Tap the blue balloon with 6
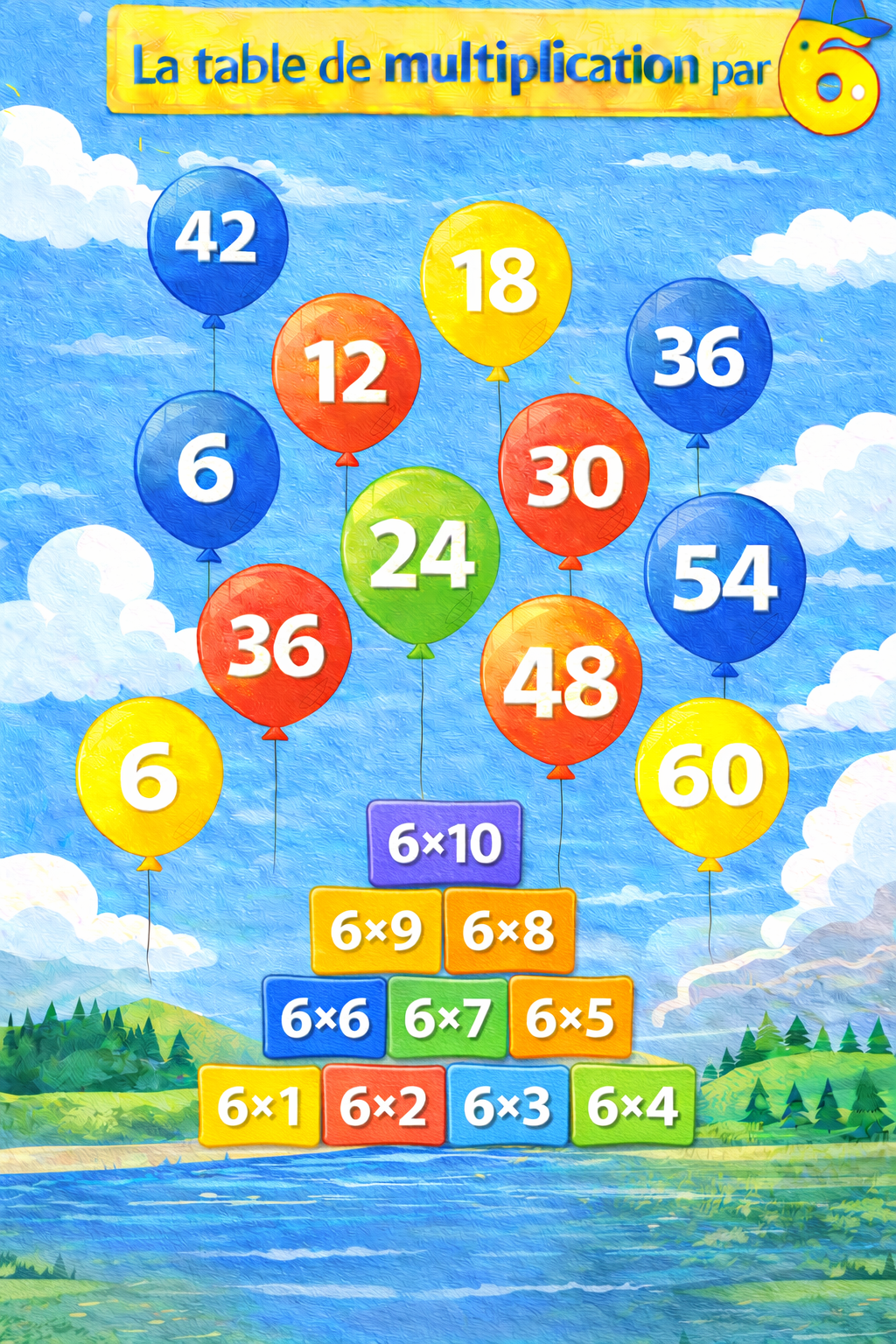Viewport: 896px width, 1344px height. click(207, 468)
